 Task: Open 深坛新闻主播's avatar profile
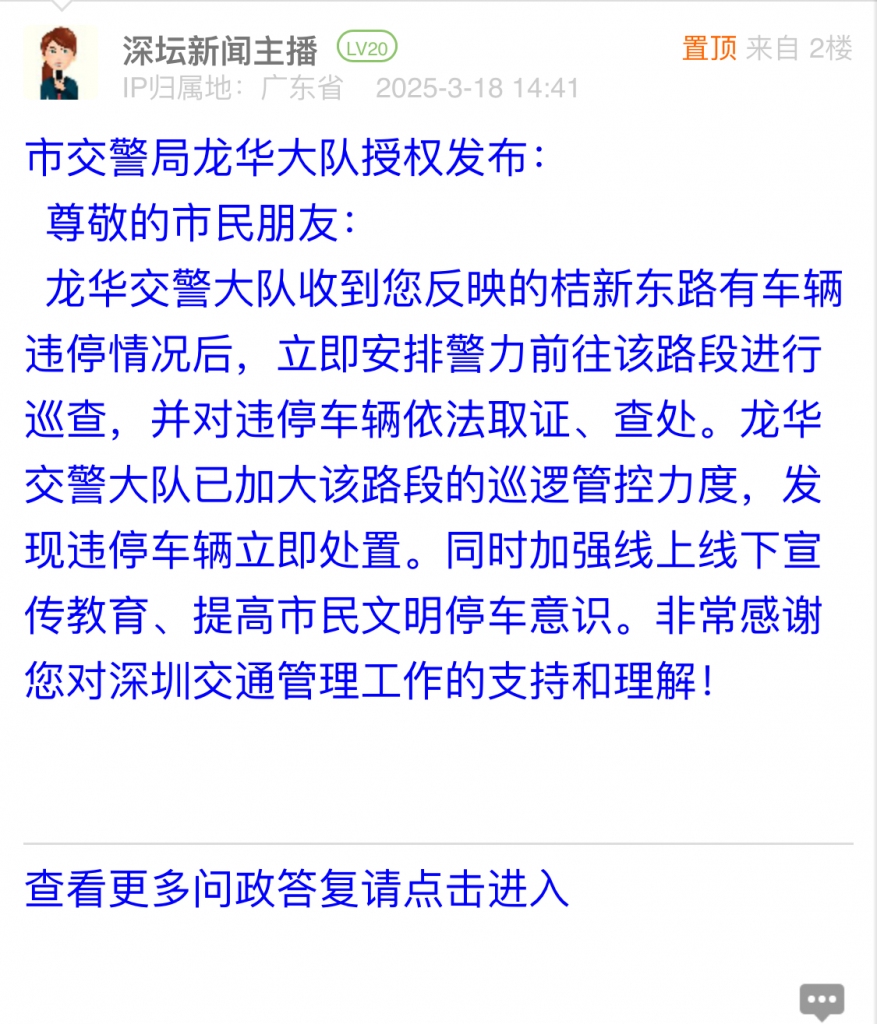tap(59, 63)
